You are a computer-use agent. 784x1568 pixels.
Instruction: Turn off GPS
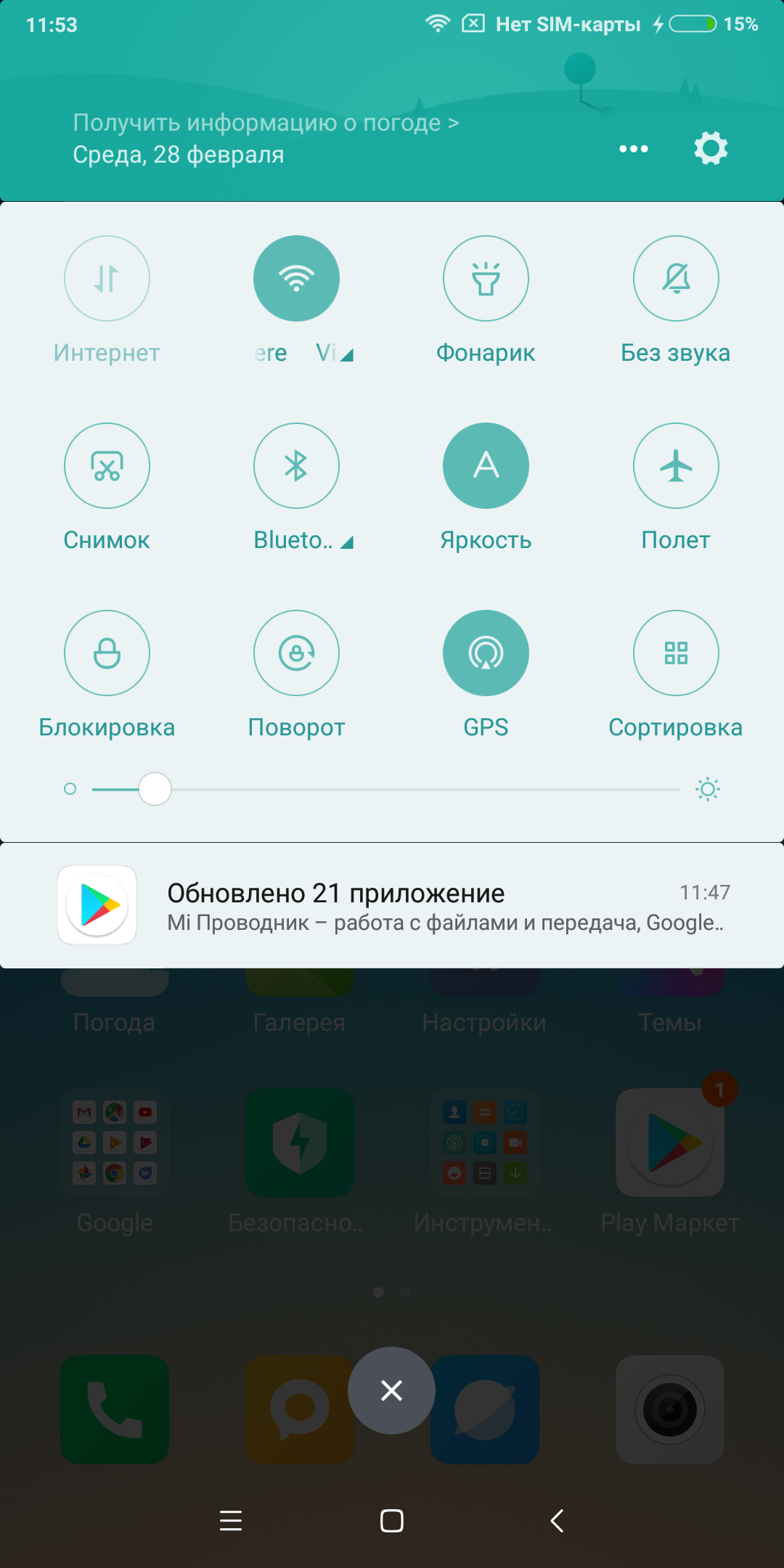click(x=486, y=653)
